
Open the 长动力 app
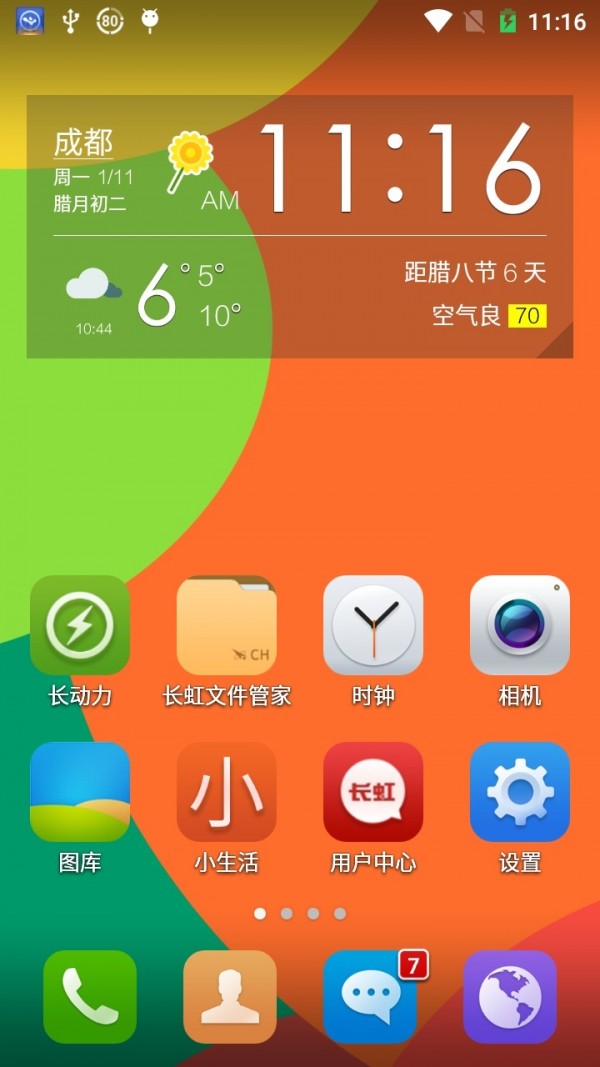pos(80,625)
